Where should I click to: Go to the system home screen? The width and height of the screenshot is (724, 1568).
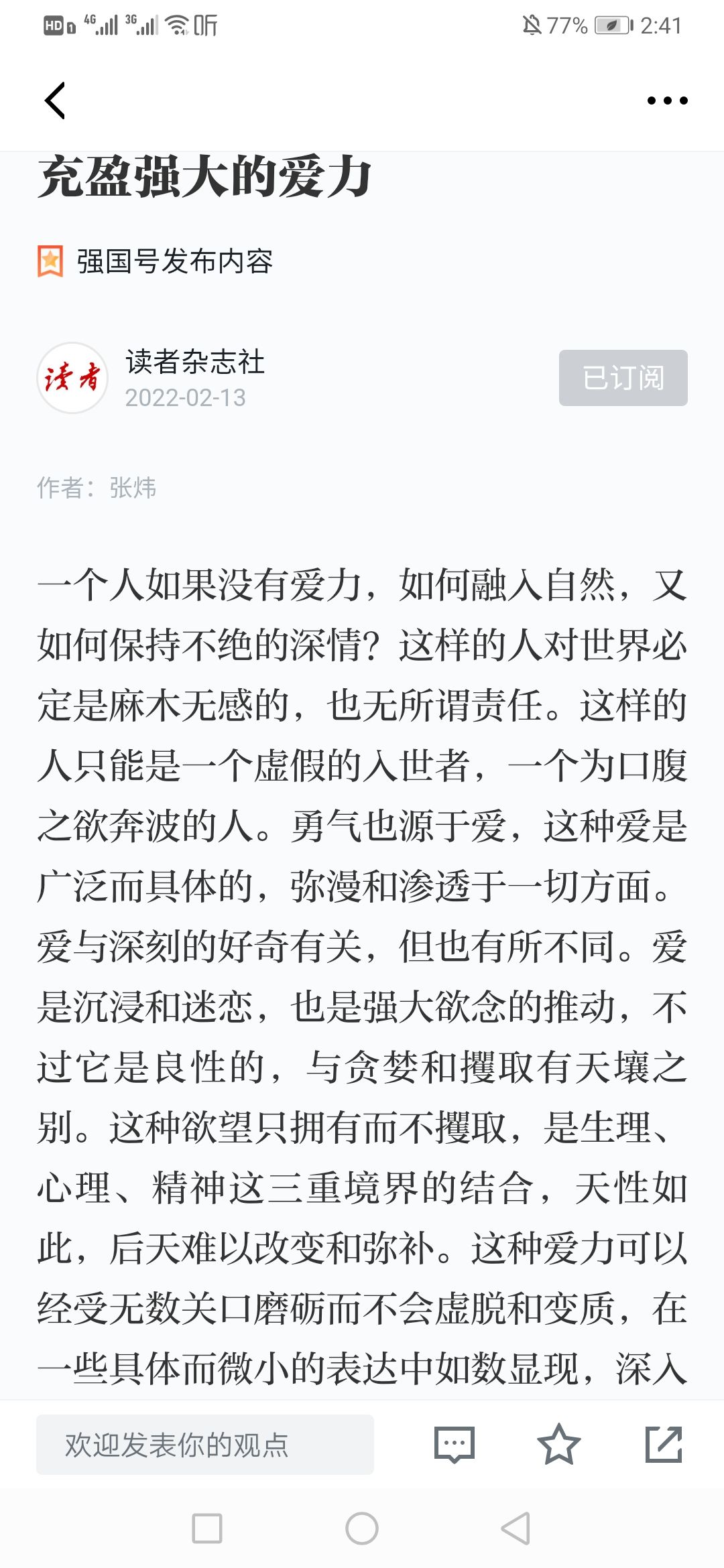pos(362,1528)
